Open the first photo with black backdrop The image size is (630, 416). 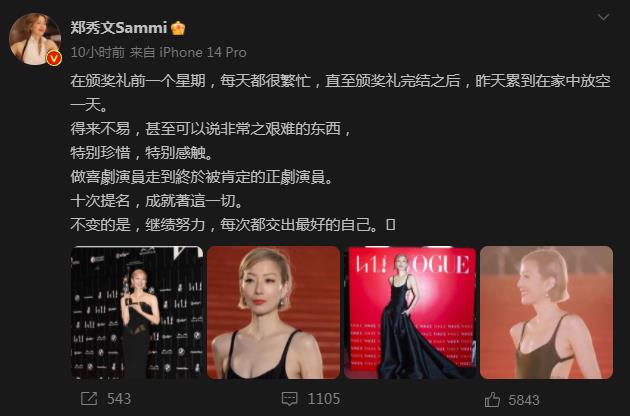[x=135, y=312]
